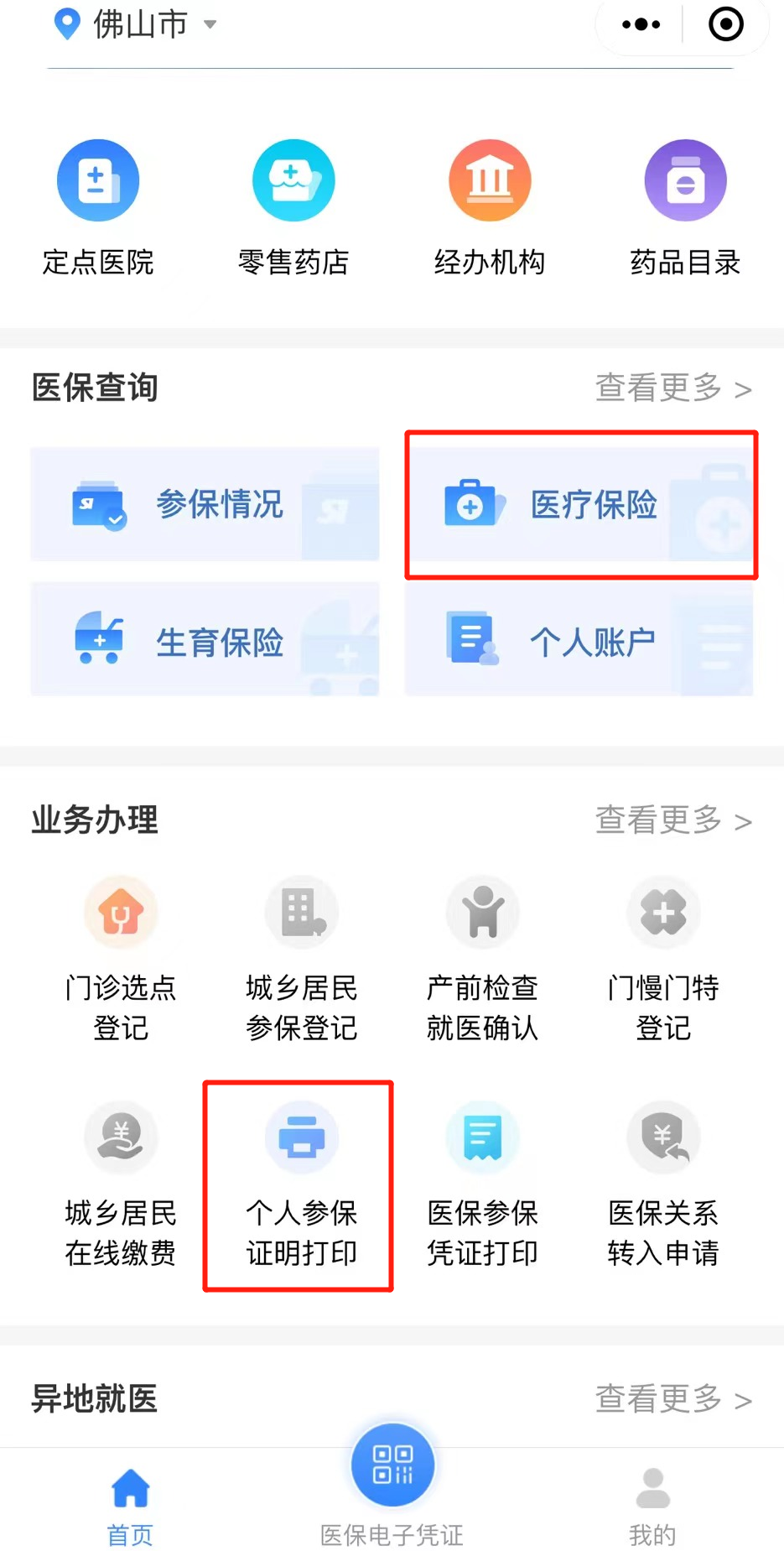Open the mini program three-dot menu
Screen dimensions: 784x1551
click(x=641, y=24)
